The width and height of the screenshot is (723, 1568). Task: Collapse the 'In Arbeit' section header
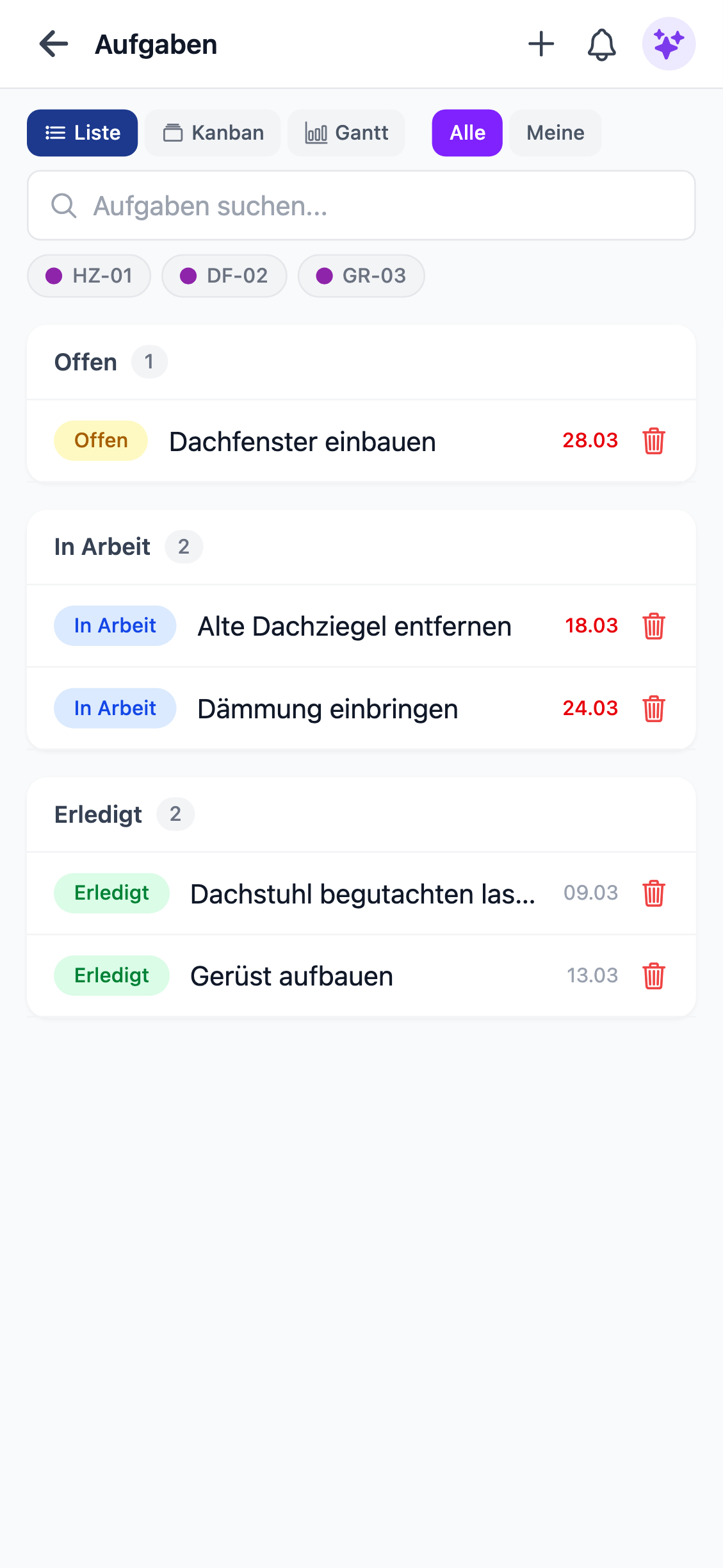tap(102, 547)
